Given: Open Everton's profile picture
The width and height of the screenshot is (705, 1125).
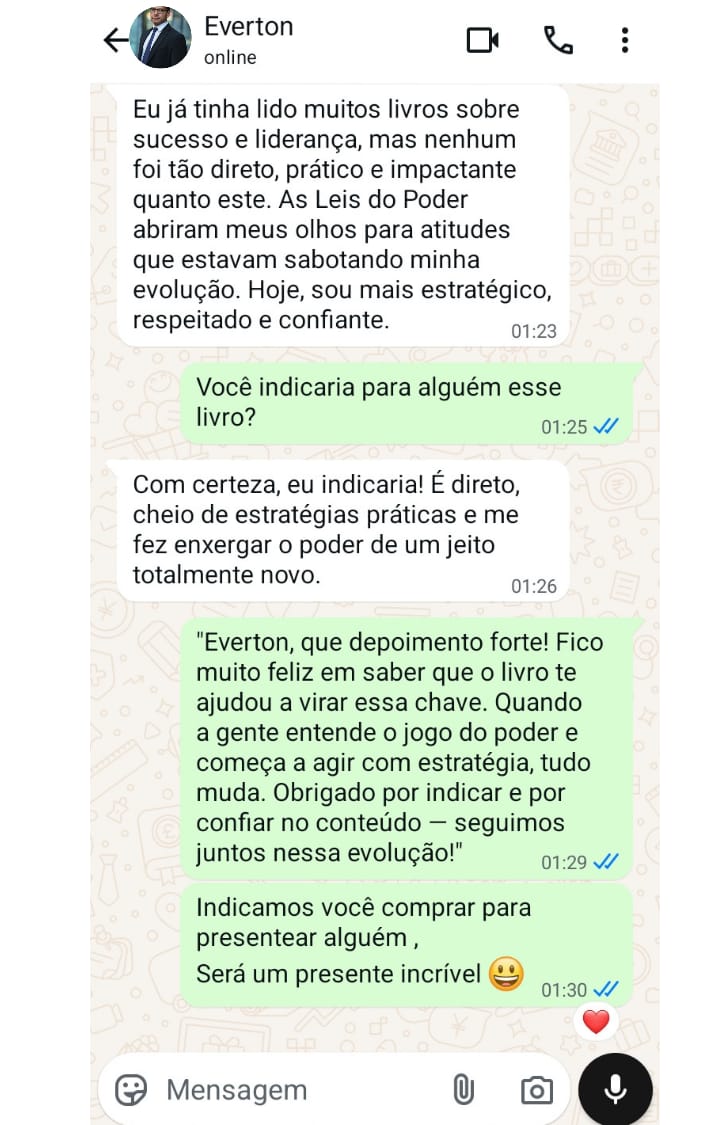Looking at the screenshot, I should [160, 40].
